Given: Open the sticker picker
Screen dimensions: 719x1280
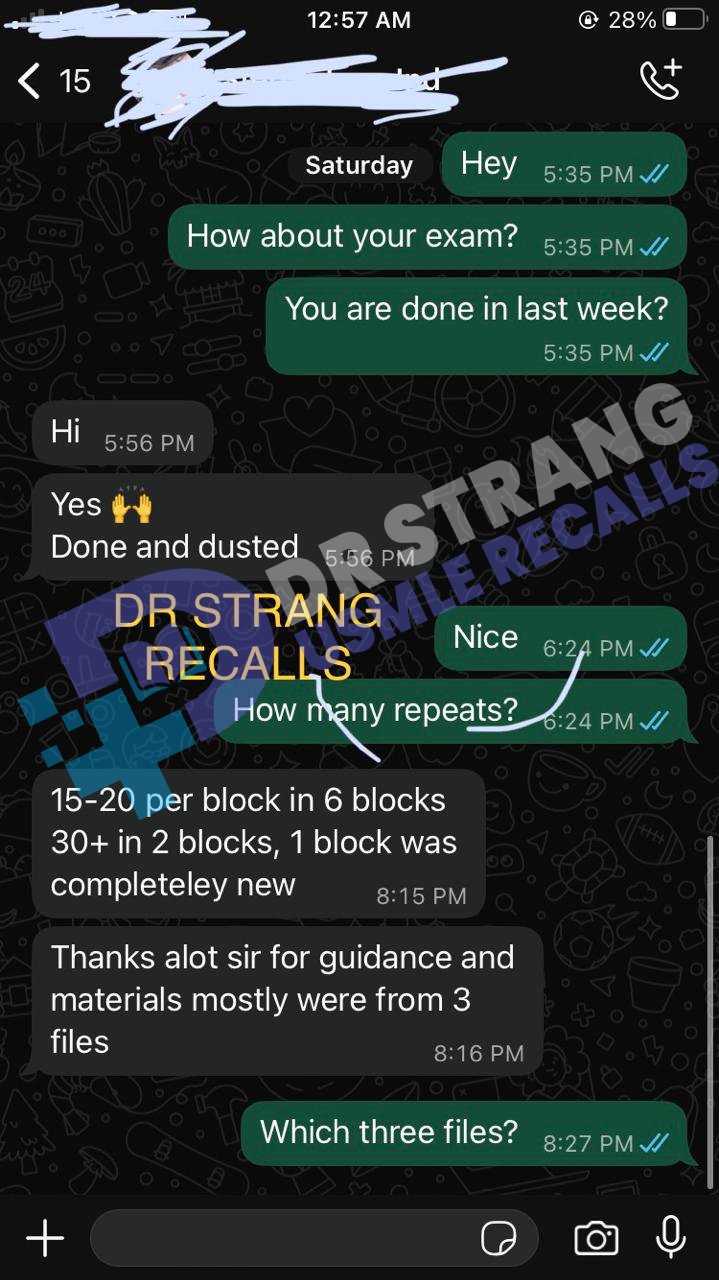Looking at the screenshot, I should click(x=499, y=1240).
